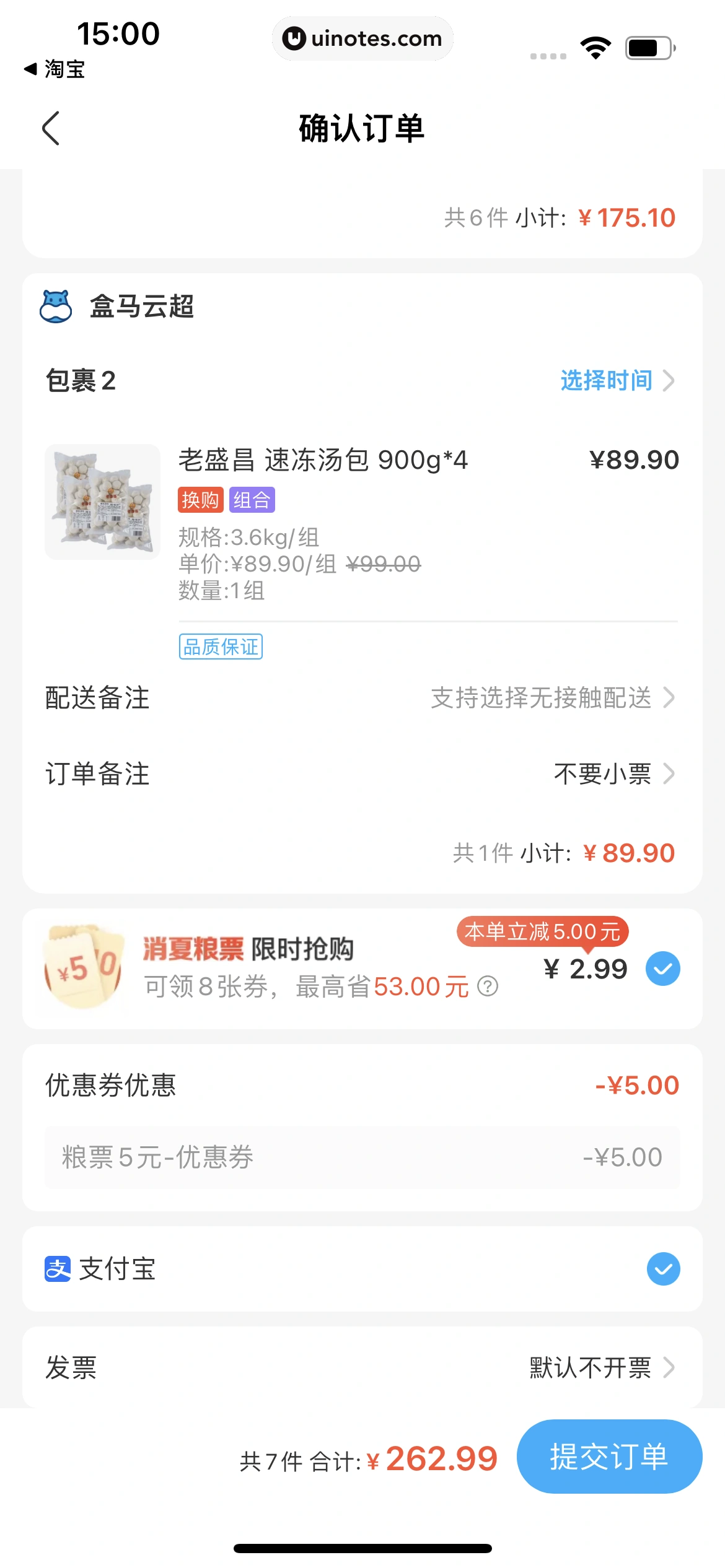Return to 淘宝 via the status bar link

coord(55,69)
